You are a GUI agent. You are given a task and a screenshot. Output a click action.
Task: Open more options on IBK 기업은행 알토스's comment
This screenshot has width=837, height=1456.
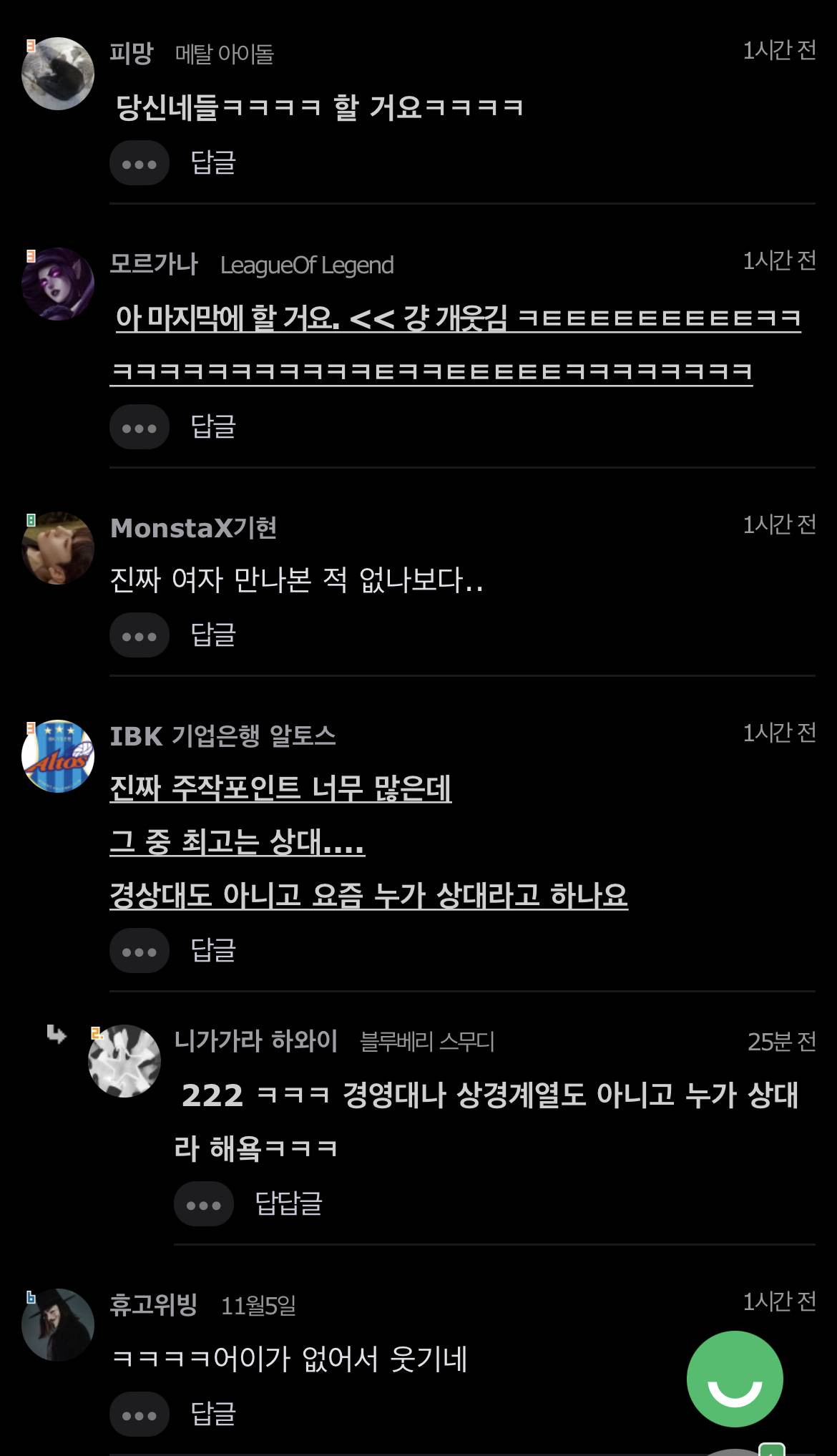tap(139, 951)
